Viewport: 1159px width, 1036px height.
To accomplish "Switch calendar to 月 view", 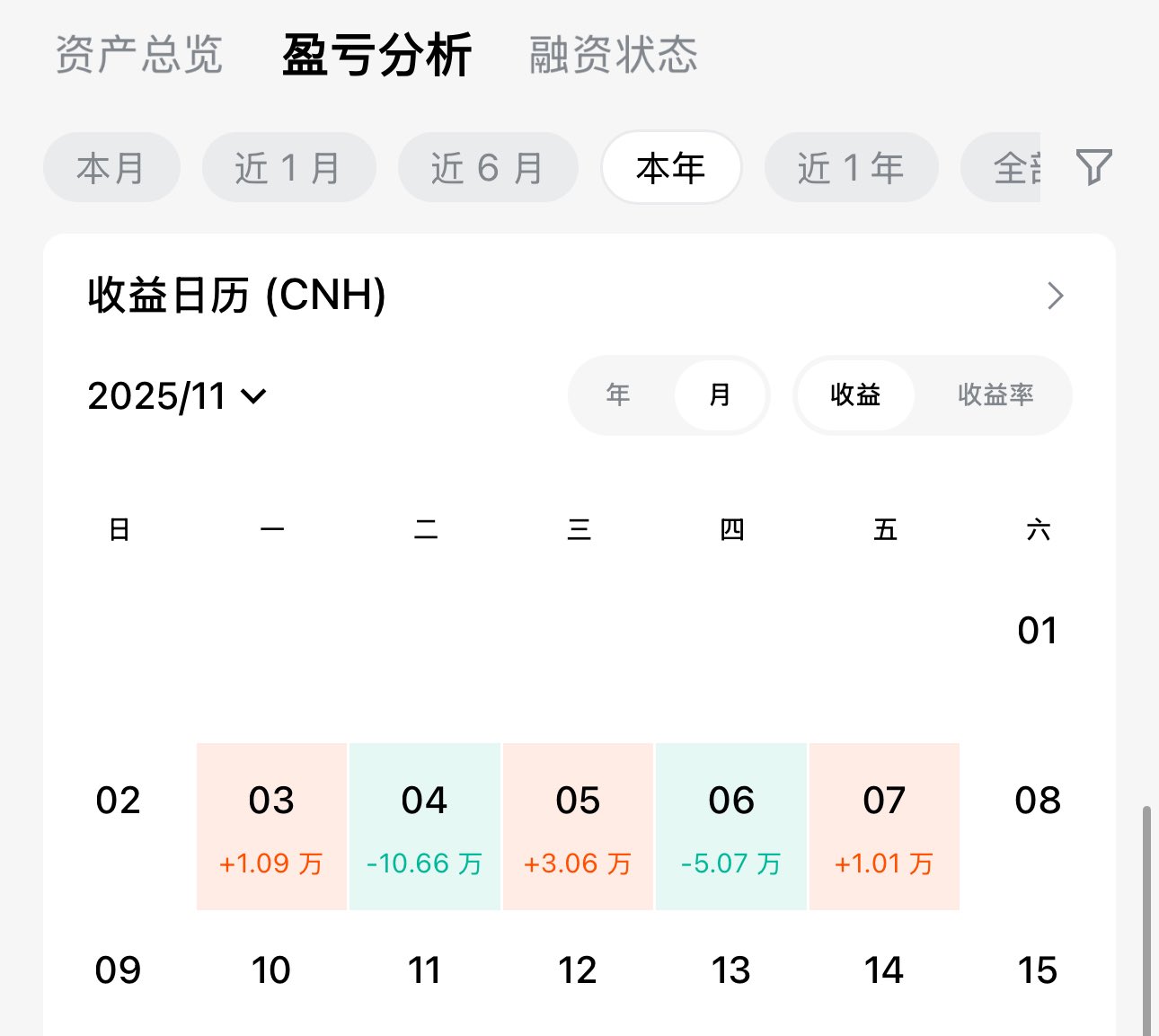I will tap(720, 394).
